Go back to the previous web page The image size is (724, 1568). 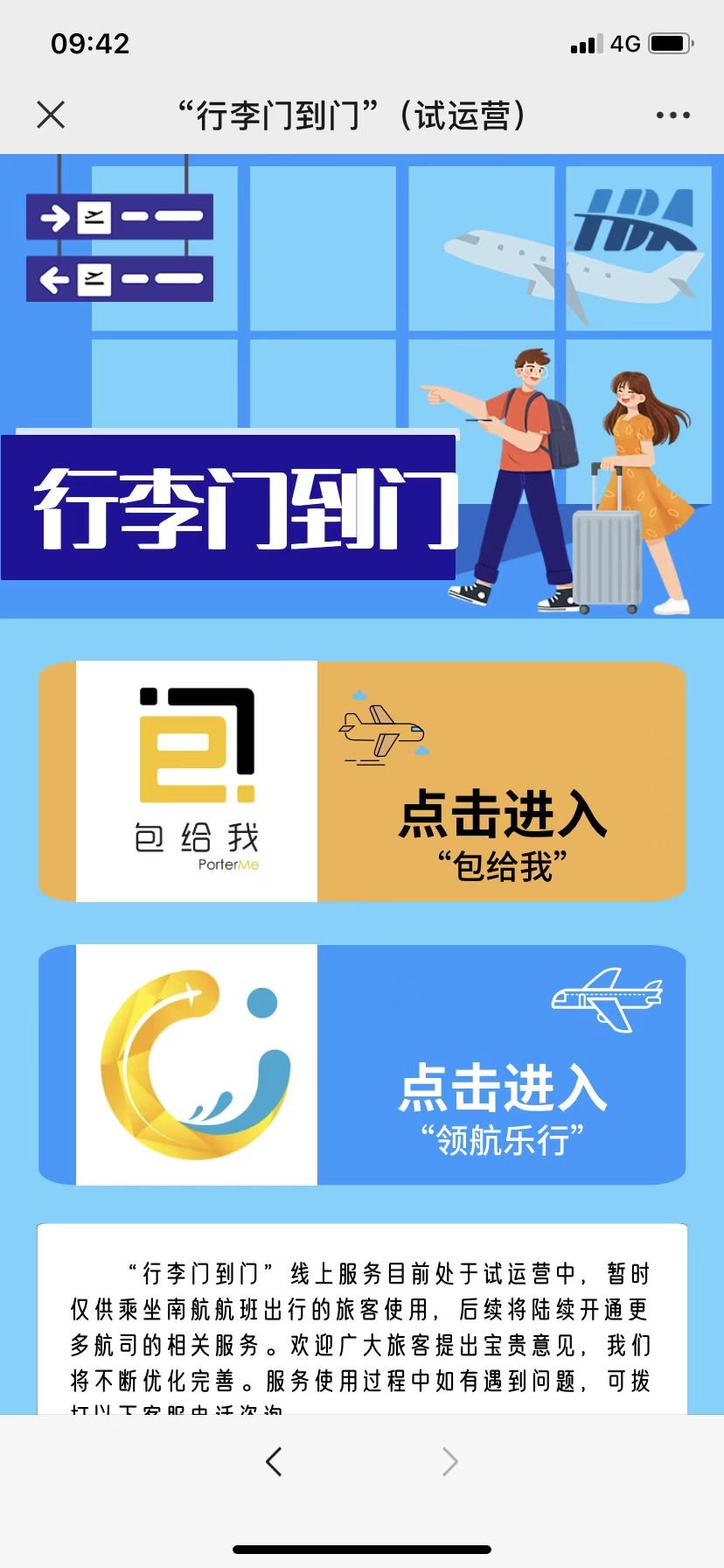pyautogui.click(x=274, y=1461)
